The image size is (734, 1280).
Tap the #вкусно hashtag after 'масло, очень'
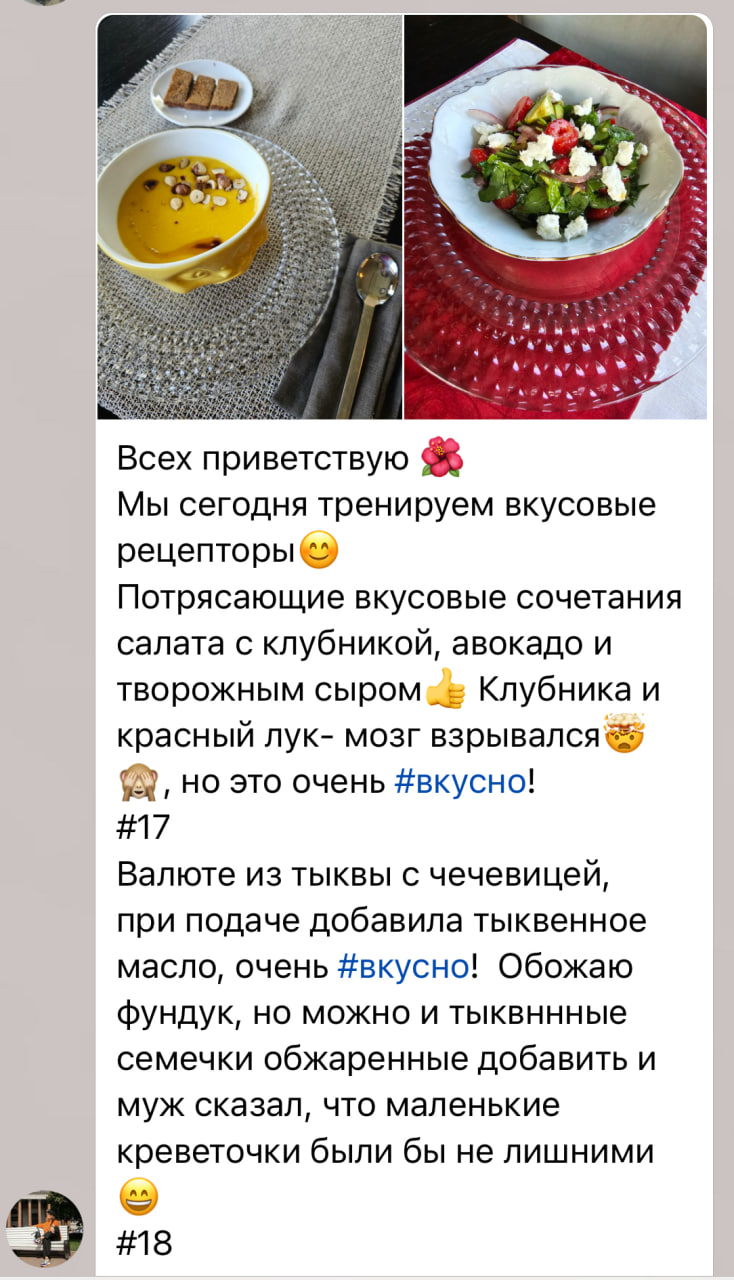404,966
